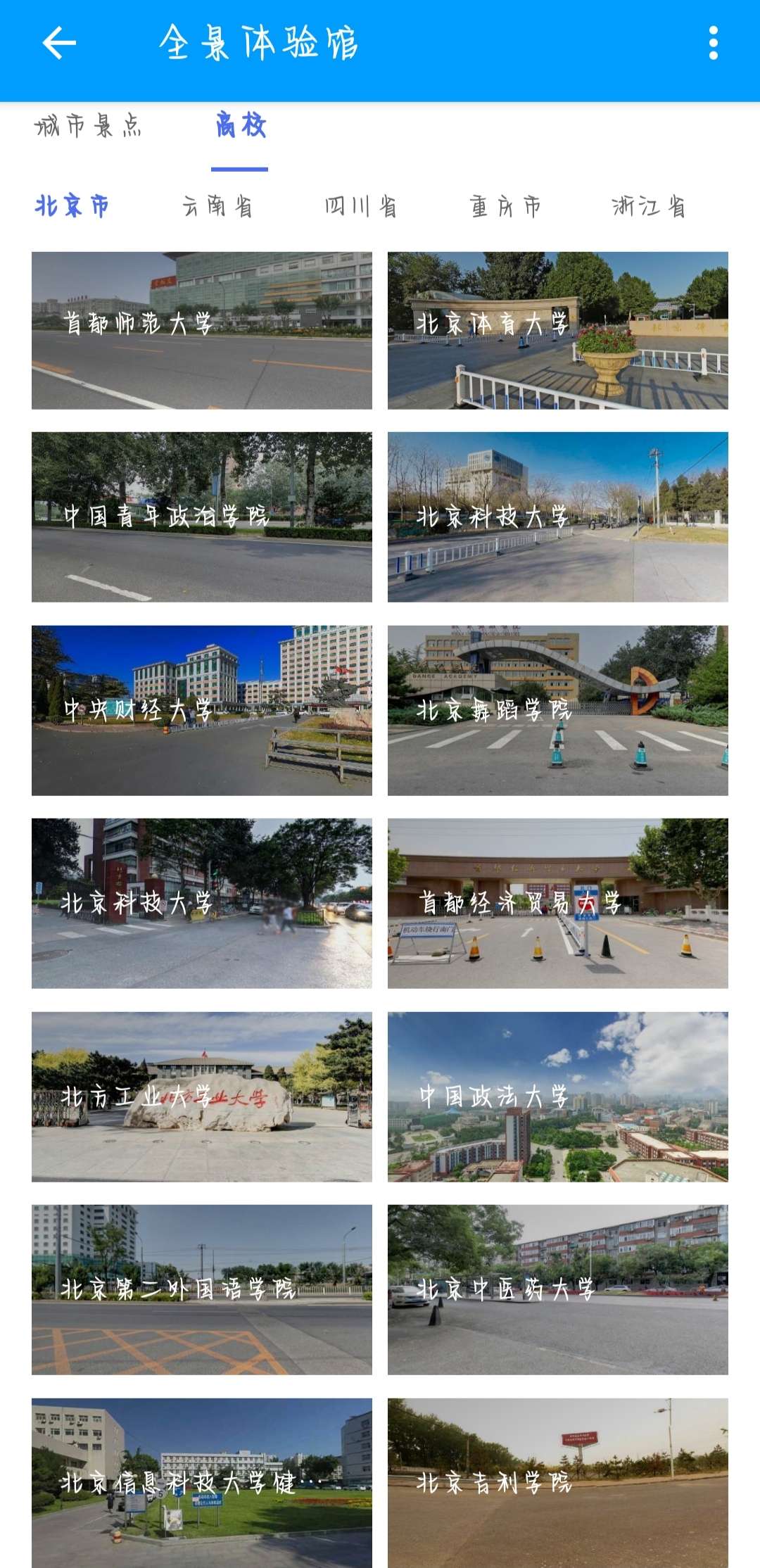
Task: Switch to the 重庆市 region
Action: click(505, 206)
